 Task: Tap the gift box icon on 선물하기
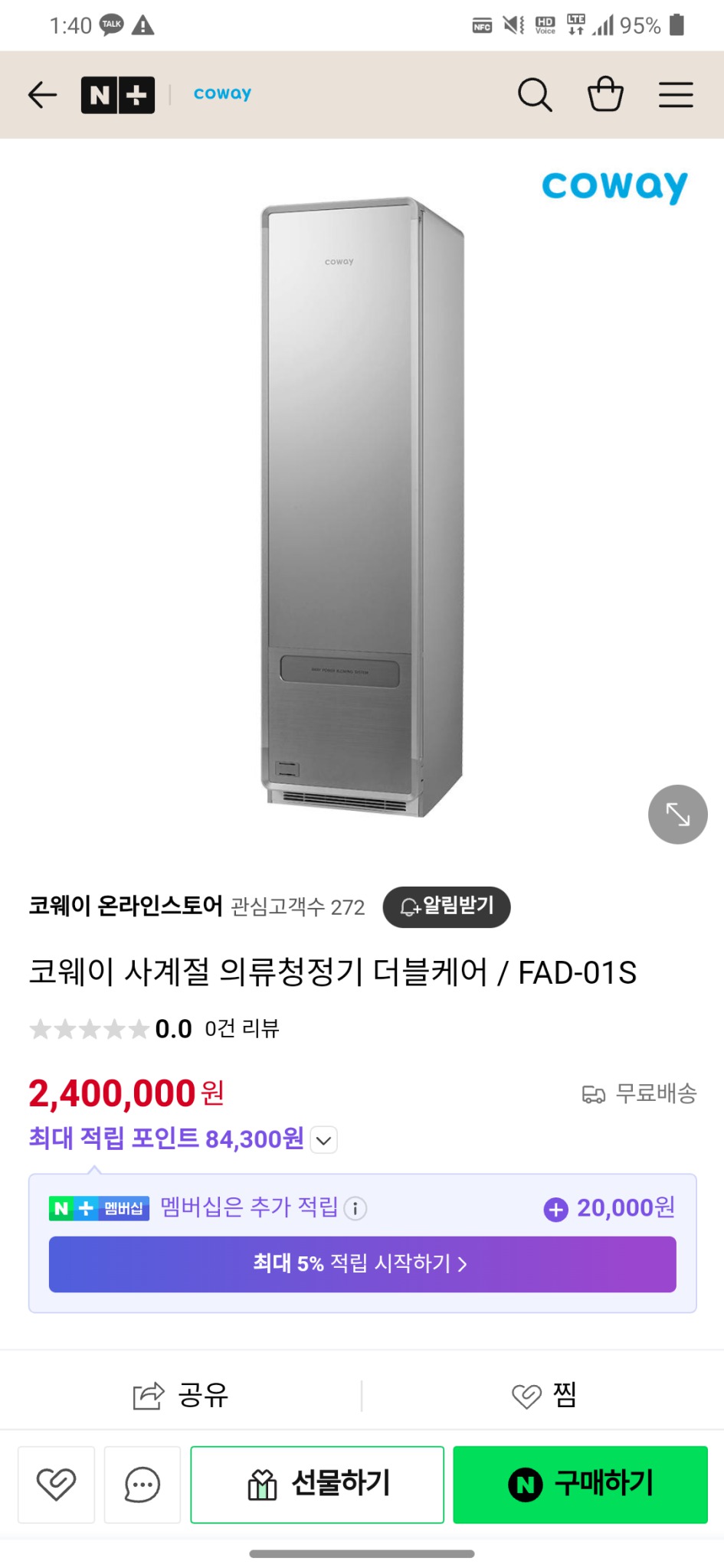point(263,1484)
